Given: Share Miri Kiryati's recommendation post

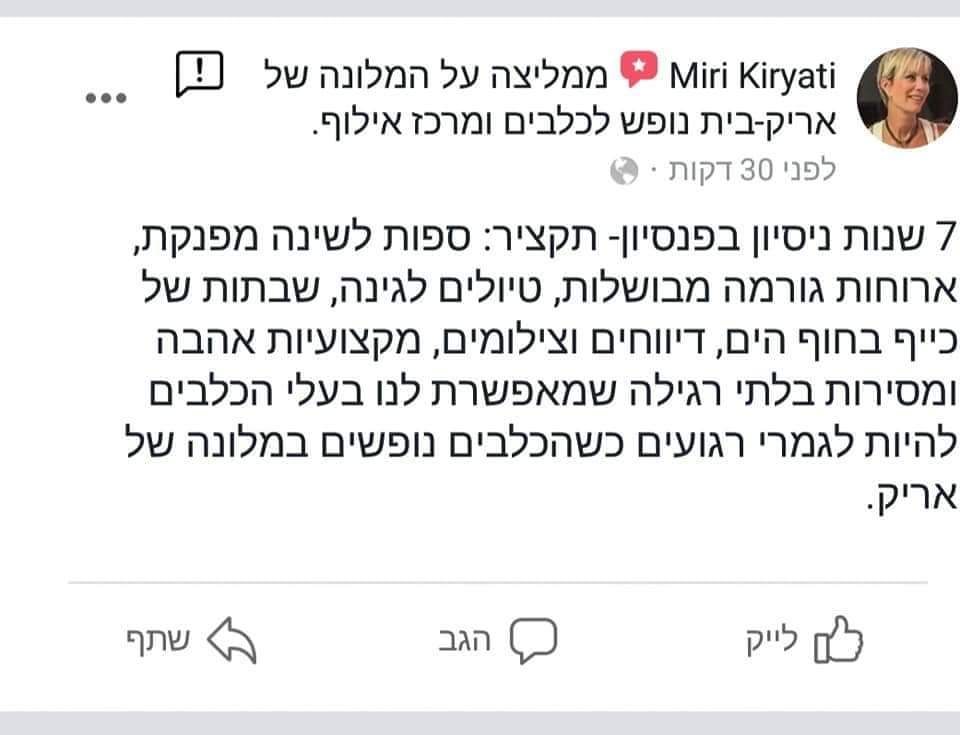Looking at the screenshot, I should click(x=192, y=640).
